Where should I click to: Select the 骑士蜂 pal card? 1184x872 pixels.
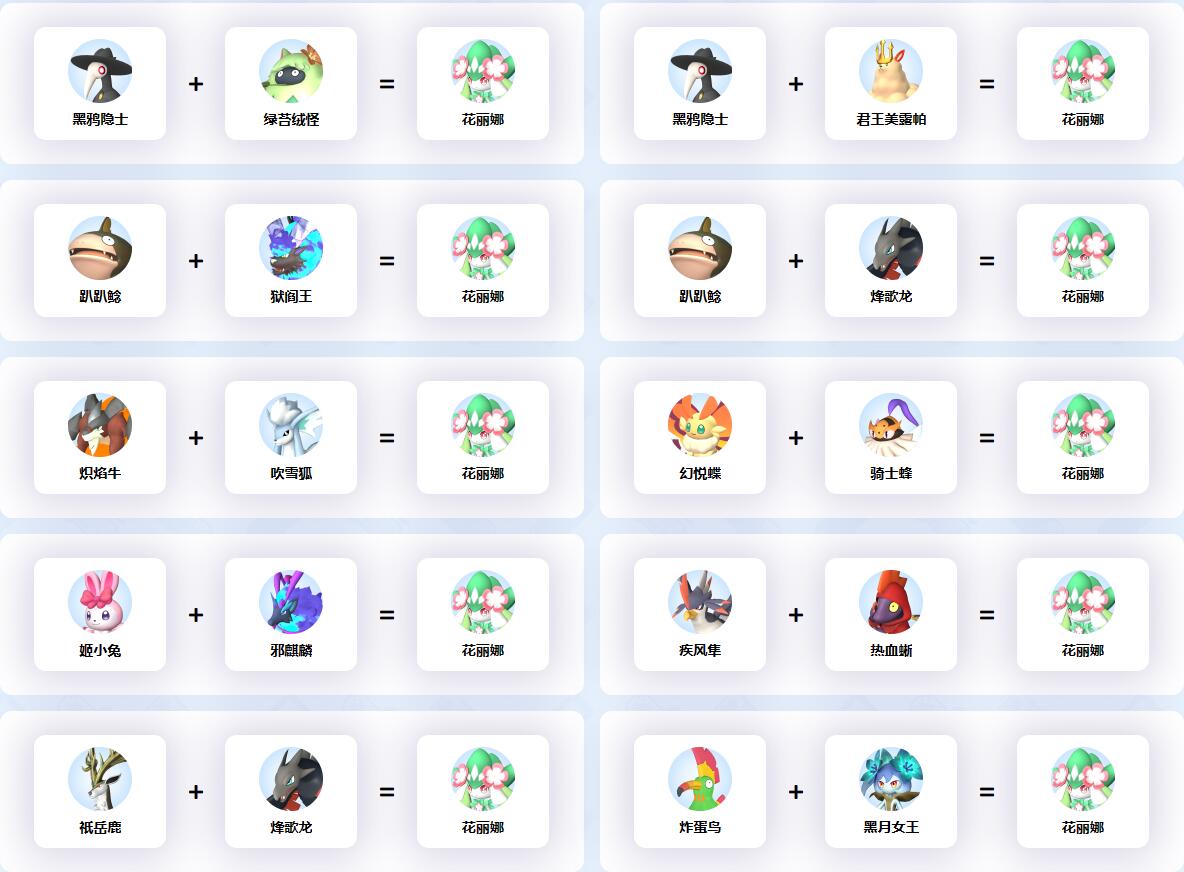[891, 438]
